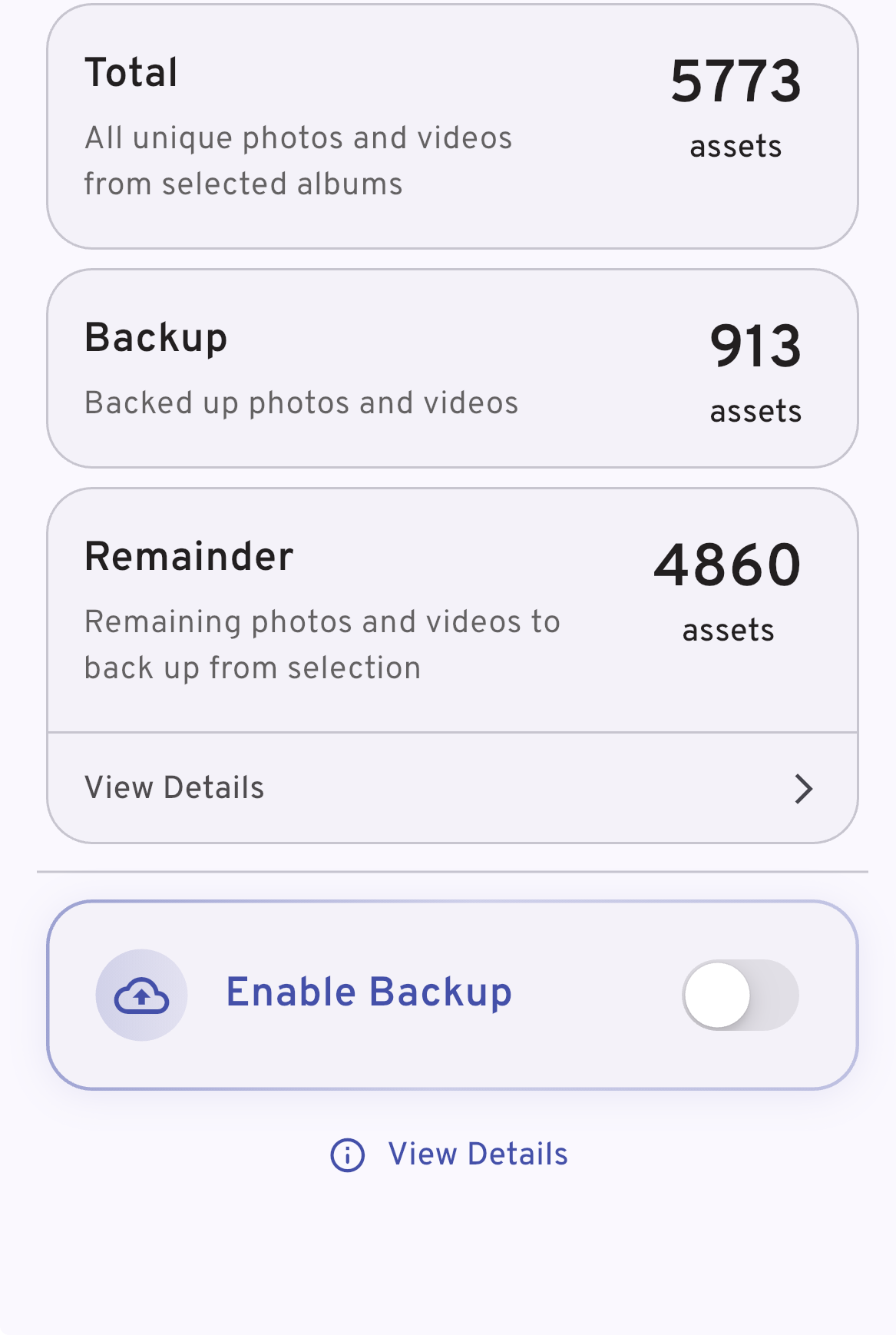
Task: Select the Remainder summary card
Action: click(453, 607)
